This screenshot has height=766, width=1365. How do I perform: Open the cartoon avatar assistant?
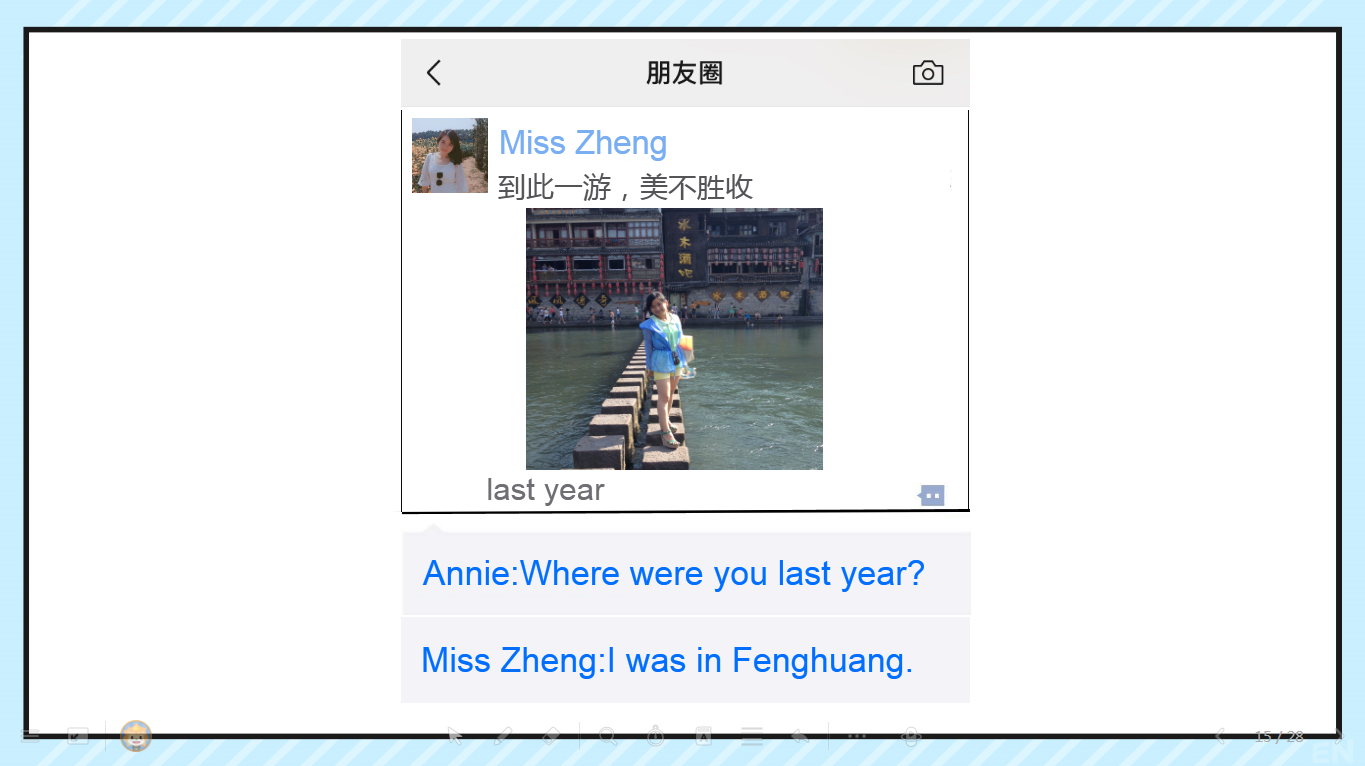136,737
